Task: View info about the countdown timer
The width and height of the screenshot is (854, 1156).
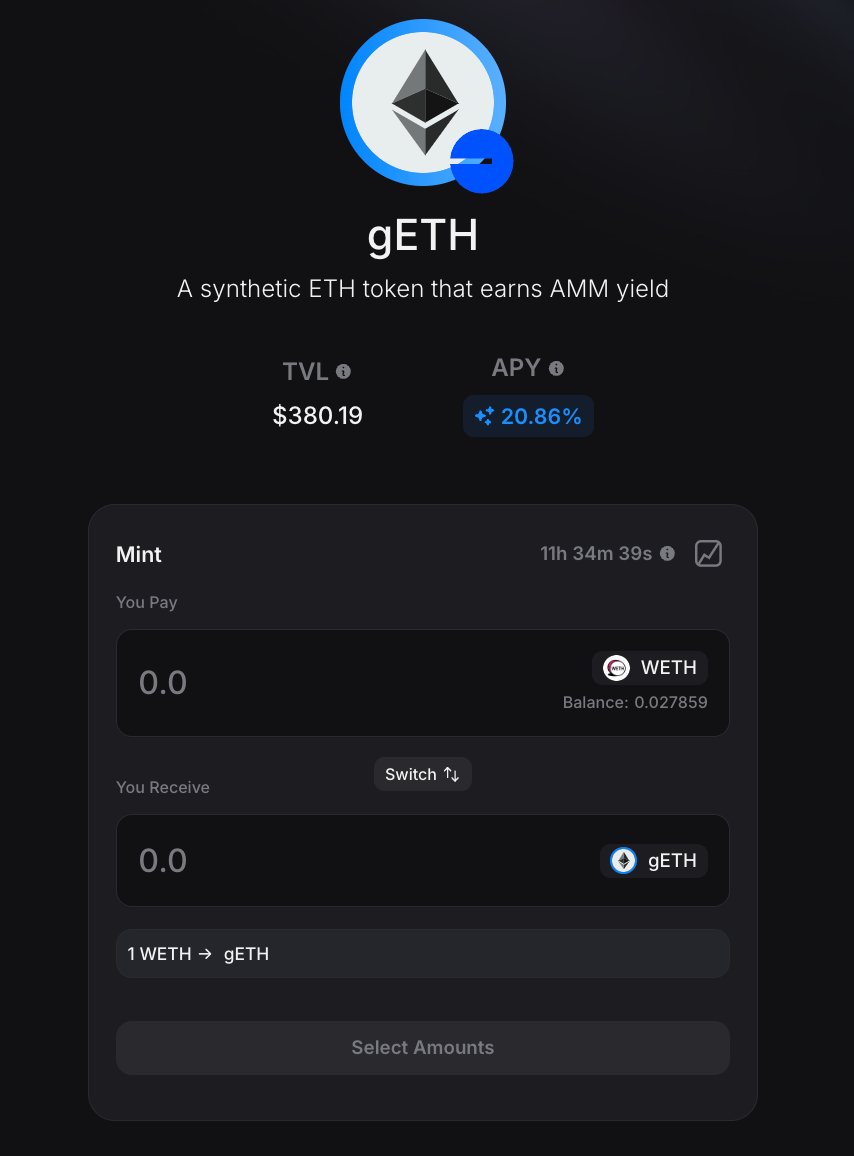Action: 668,553
